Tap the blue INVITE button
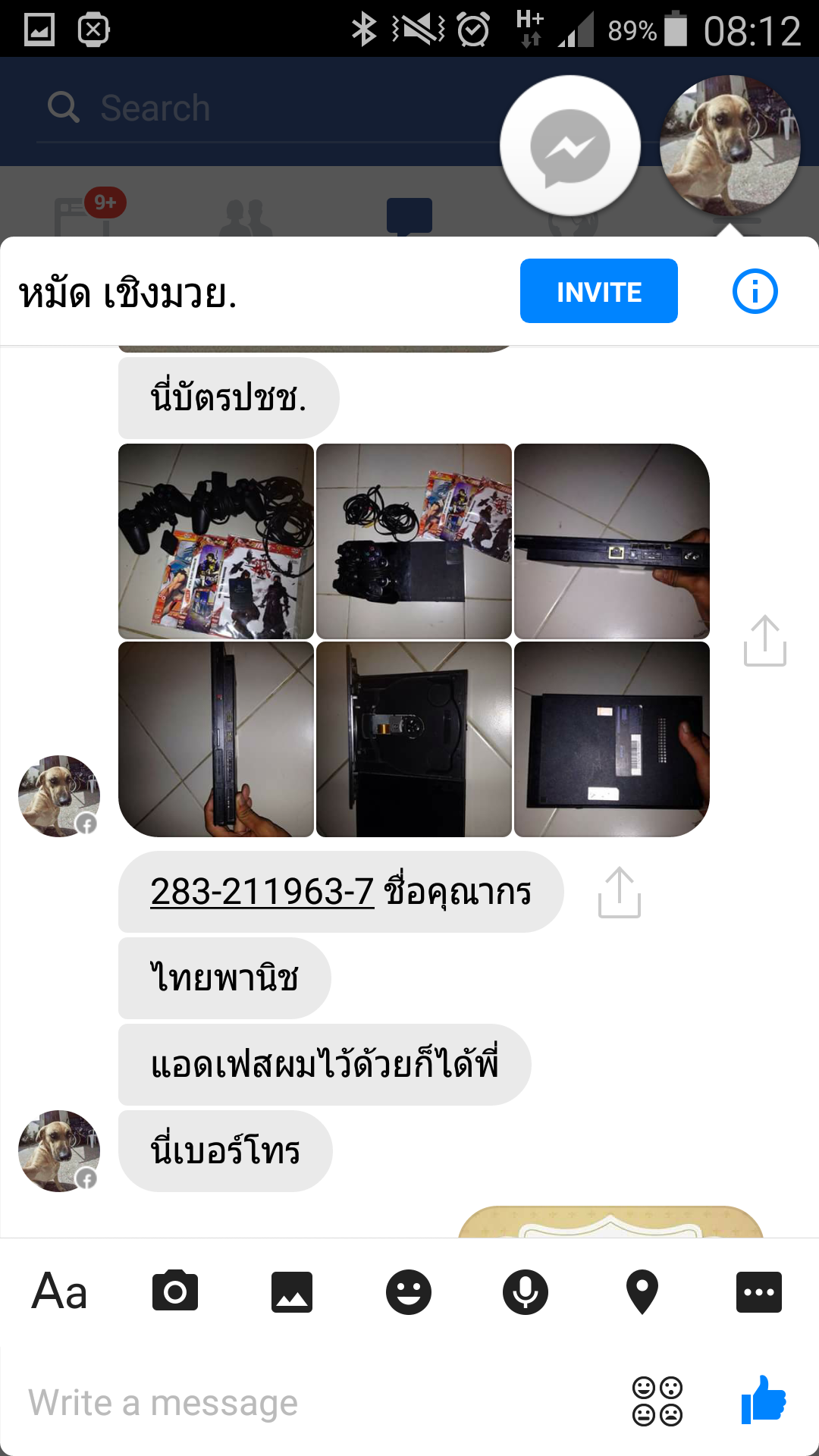 tap(598, 291)
